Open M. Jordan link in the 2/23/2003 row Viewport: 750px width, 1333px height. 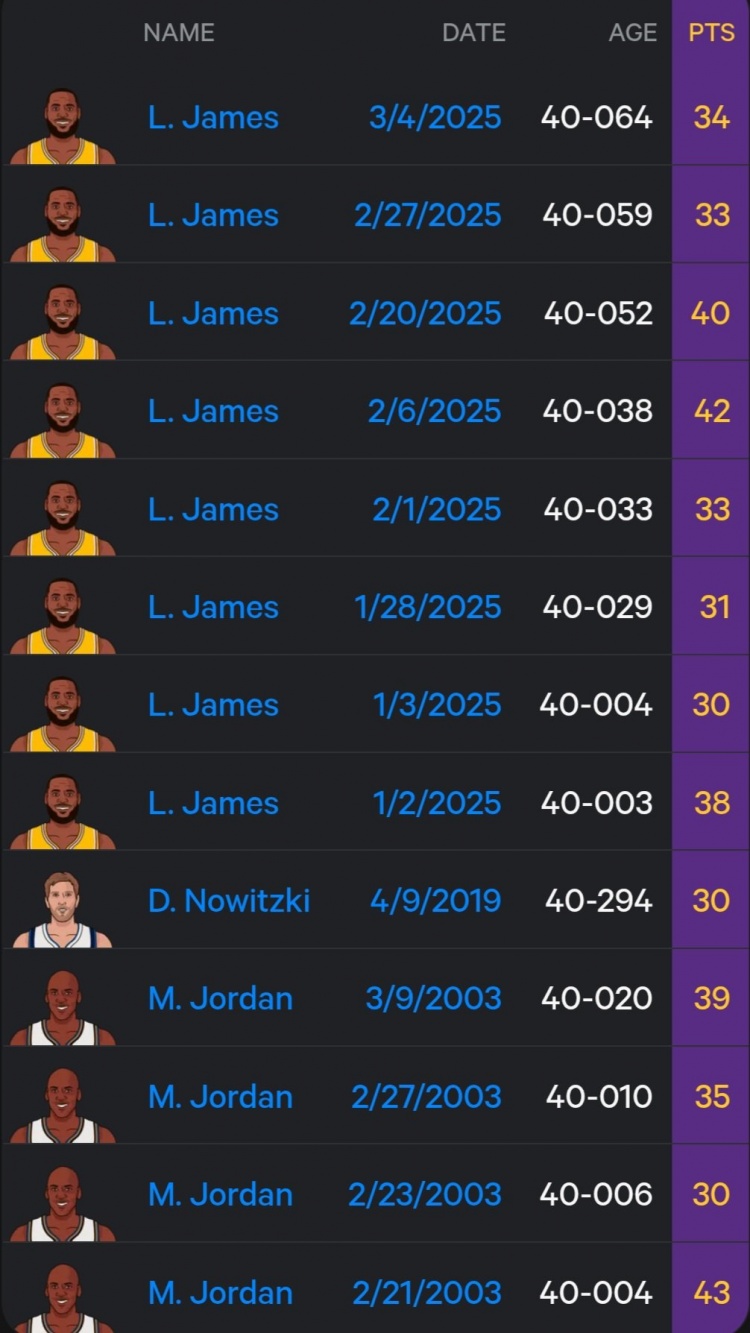coord(220,1195)
